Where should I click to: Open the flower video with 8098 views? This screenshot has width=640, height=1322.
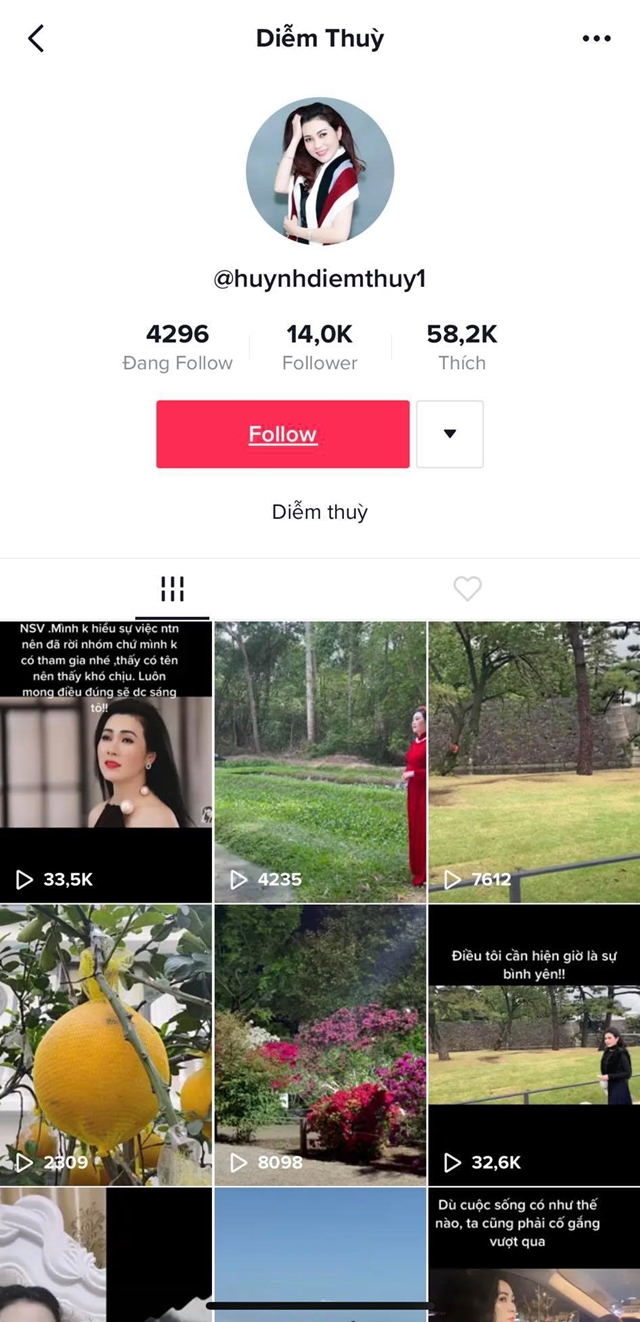pyautogui.click(x=320, y=1045)
